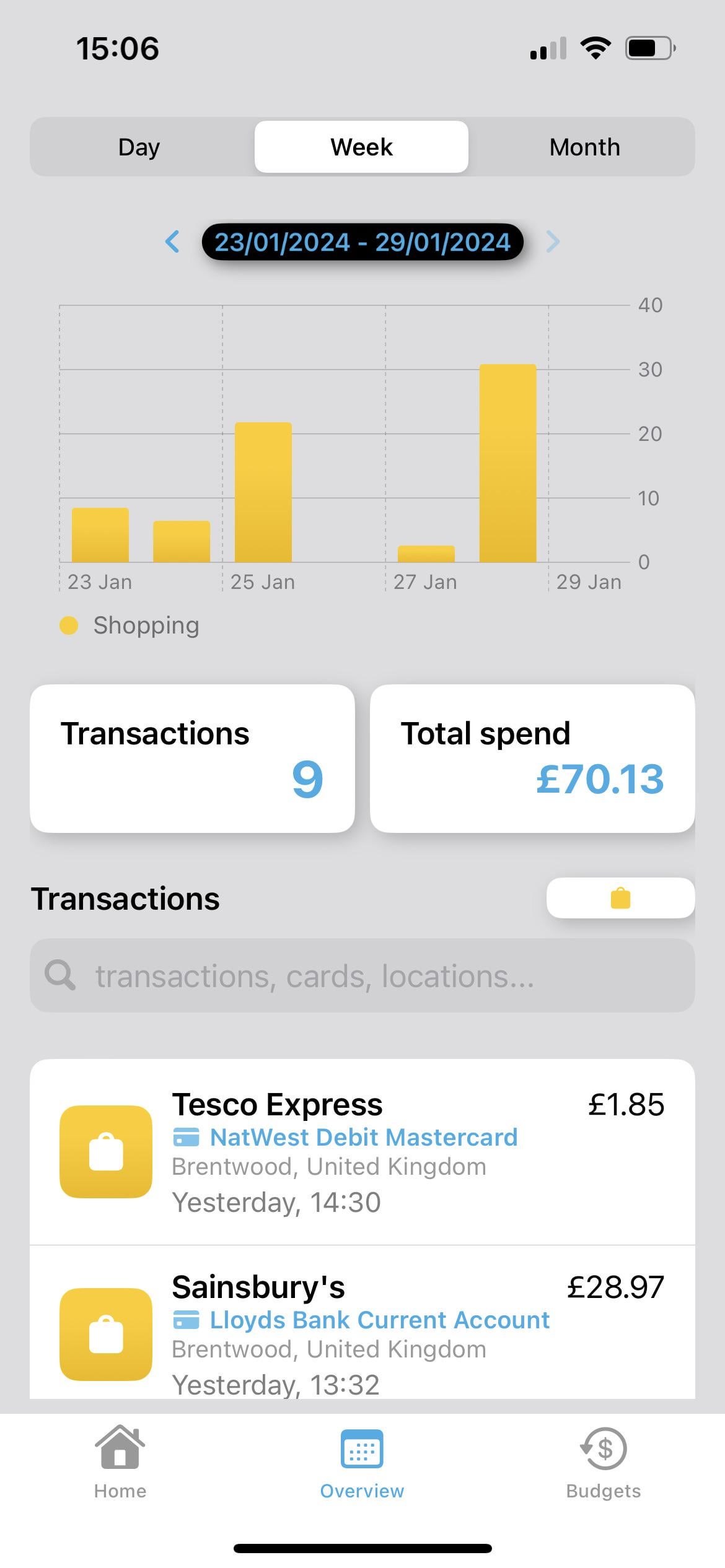Image resolution: width=725 pixels, height=1568 pixels.
Task: Go to the next week arrow
Action: [x=553, y=242]
